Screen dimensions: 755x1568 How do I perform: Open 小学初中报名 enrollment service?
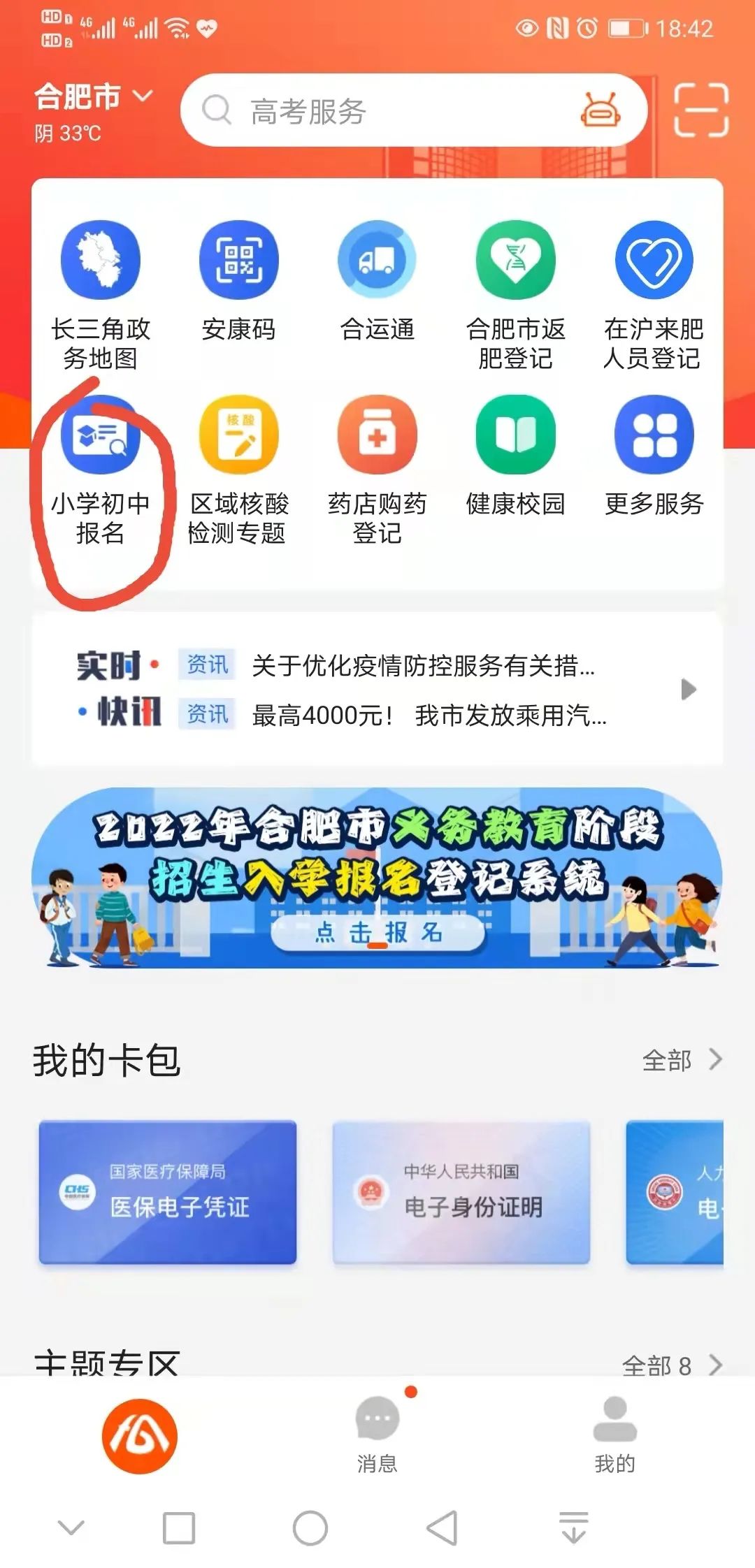click(101, 468)
